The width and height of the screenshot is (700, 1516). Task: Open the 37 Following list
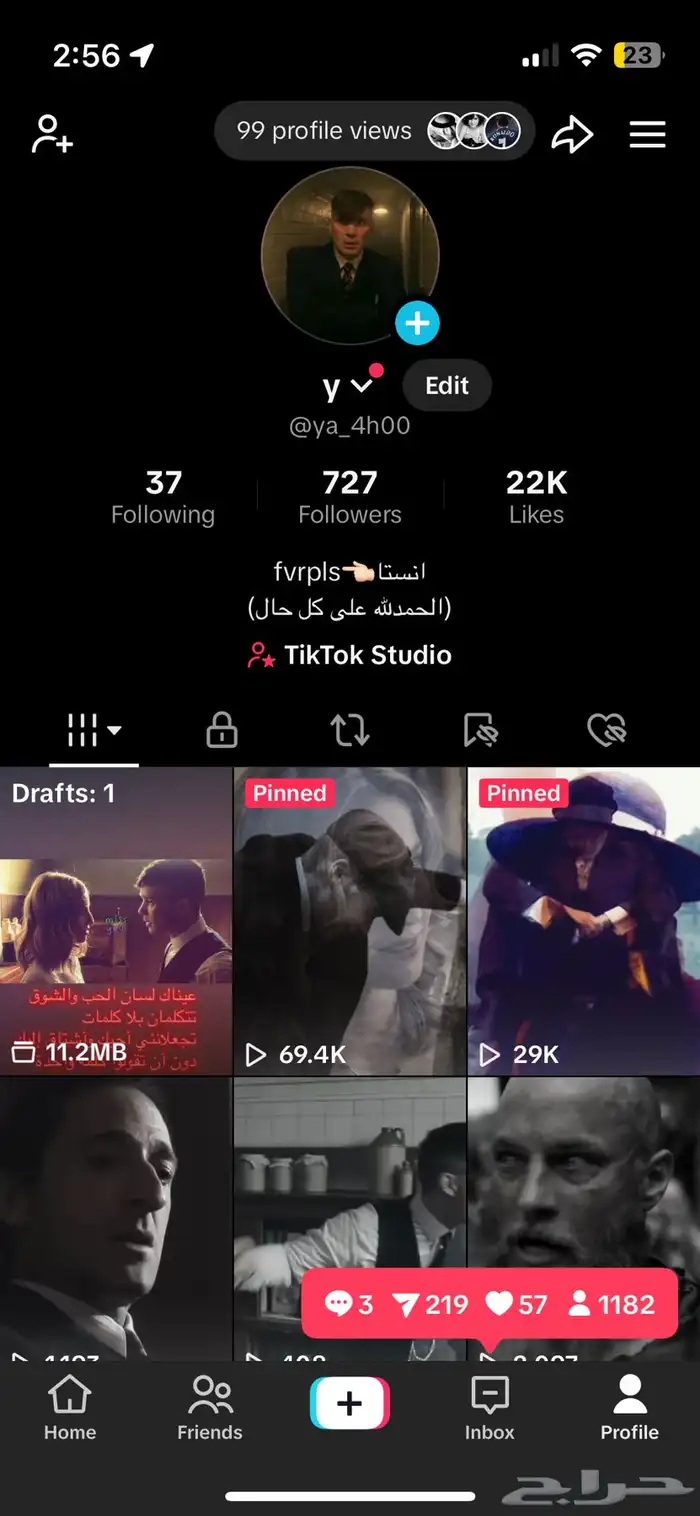coord(163,497)
